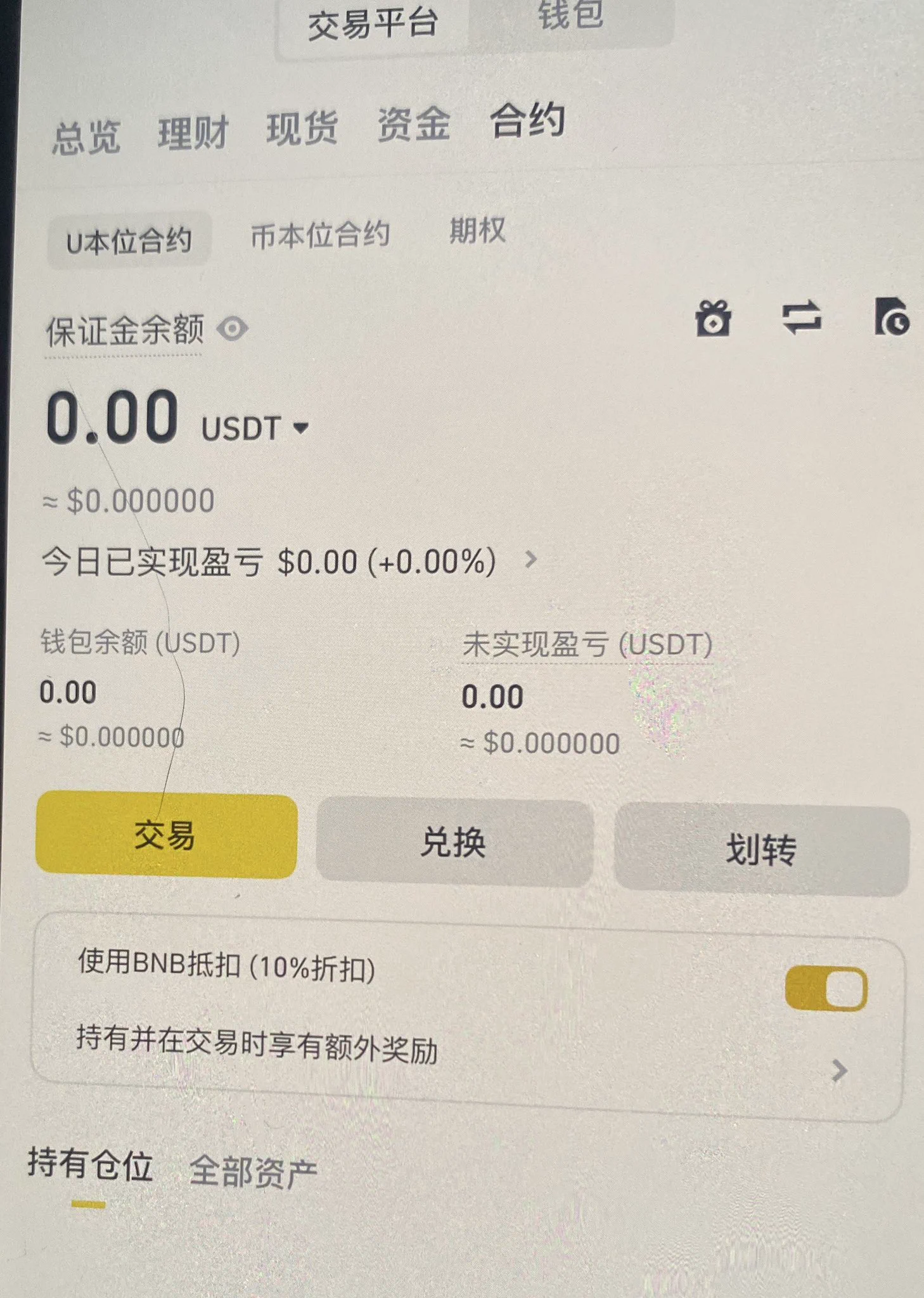Choose the U本位合约 chip
The width and height of the screenshot is (924, 1298).
tap(129, 241)
